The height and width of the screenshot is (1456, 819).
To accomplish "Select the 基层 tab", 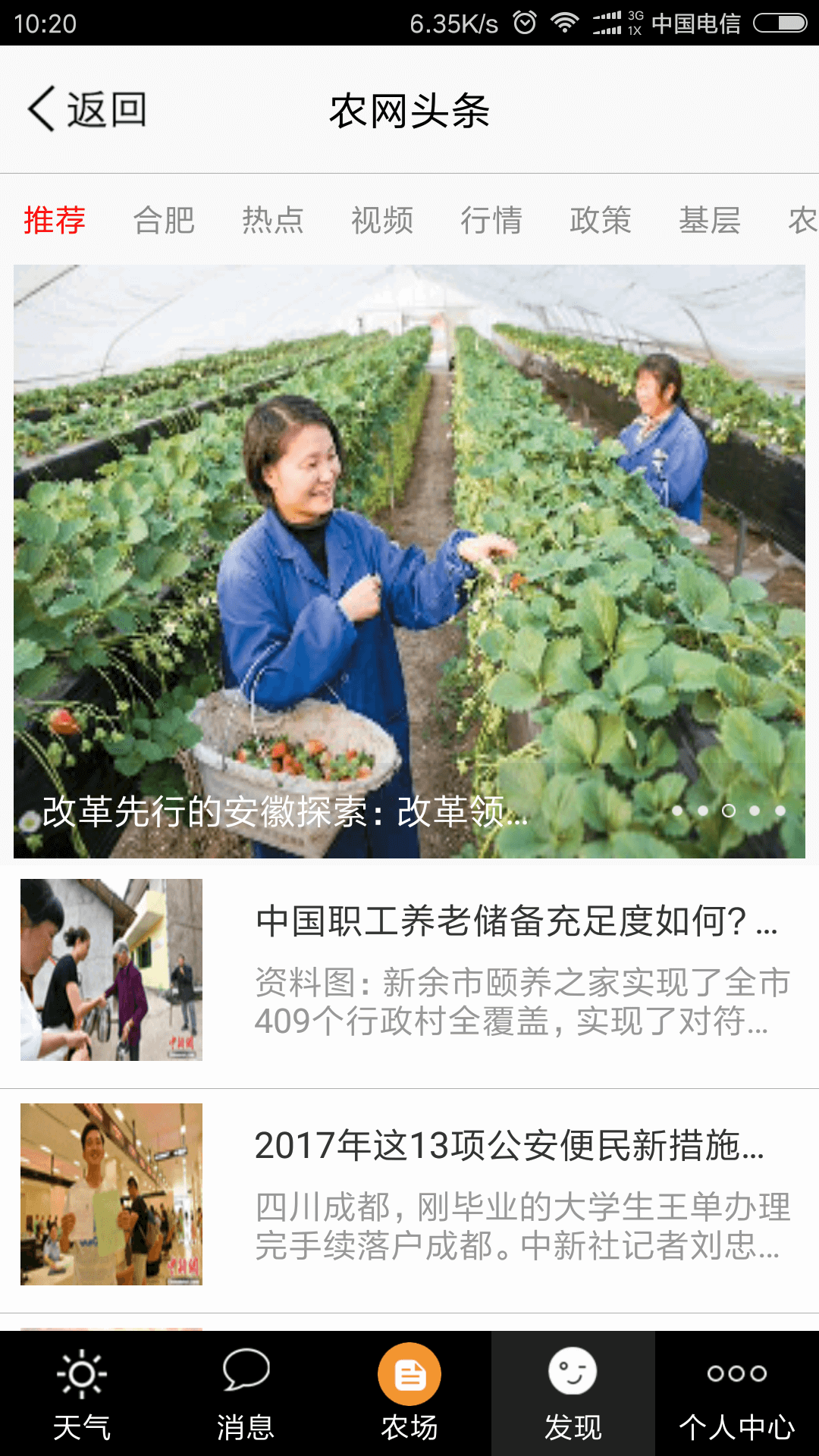I will pos(710,221).
